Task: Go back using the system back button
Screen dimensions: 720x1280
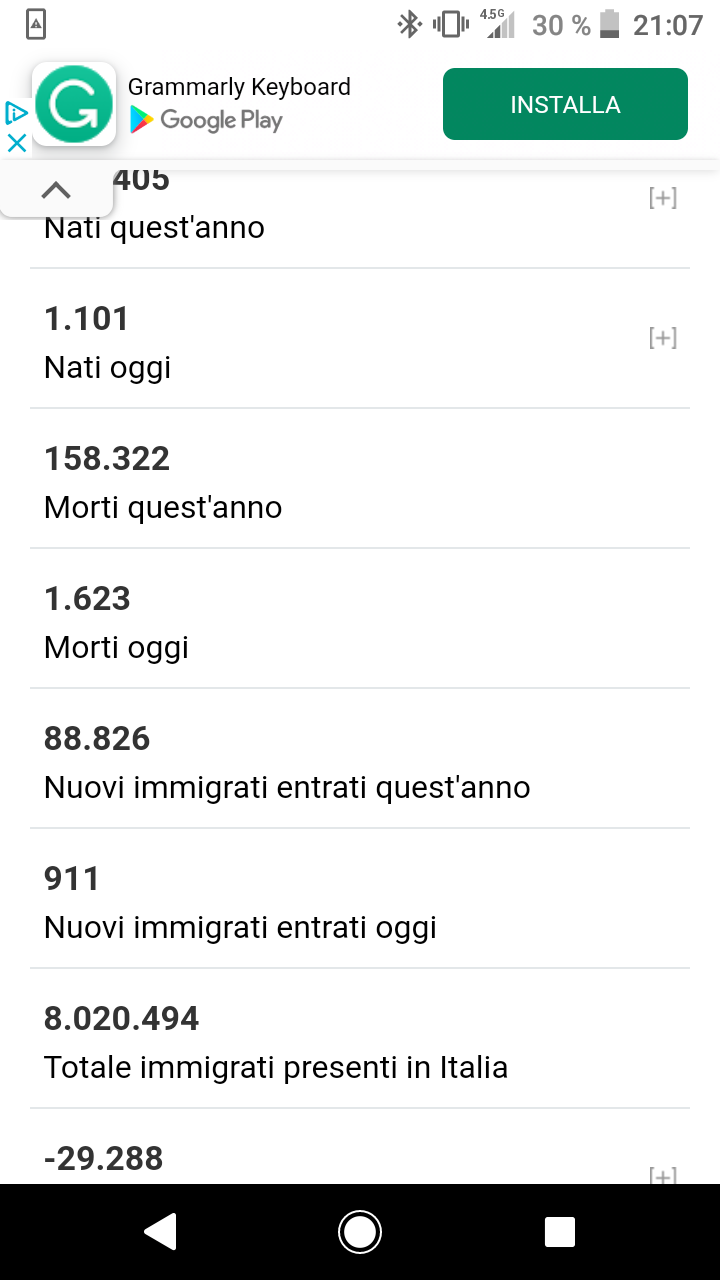Action: click(160, 1232)
